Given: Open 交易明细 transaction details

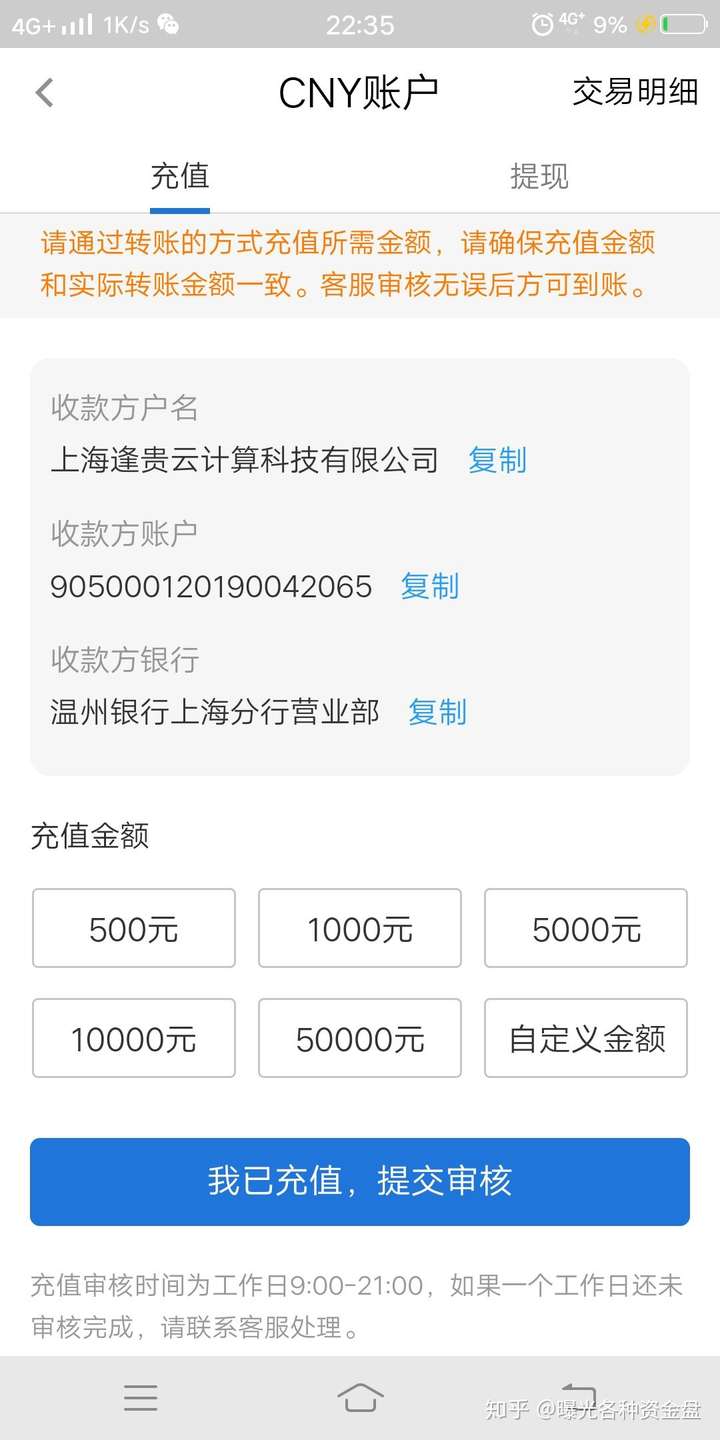Looking at the screenshot, I should [x=635, y=92].
